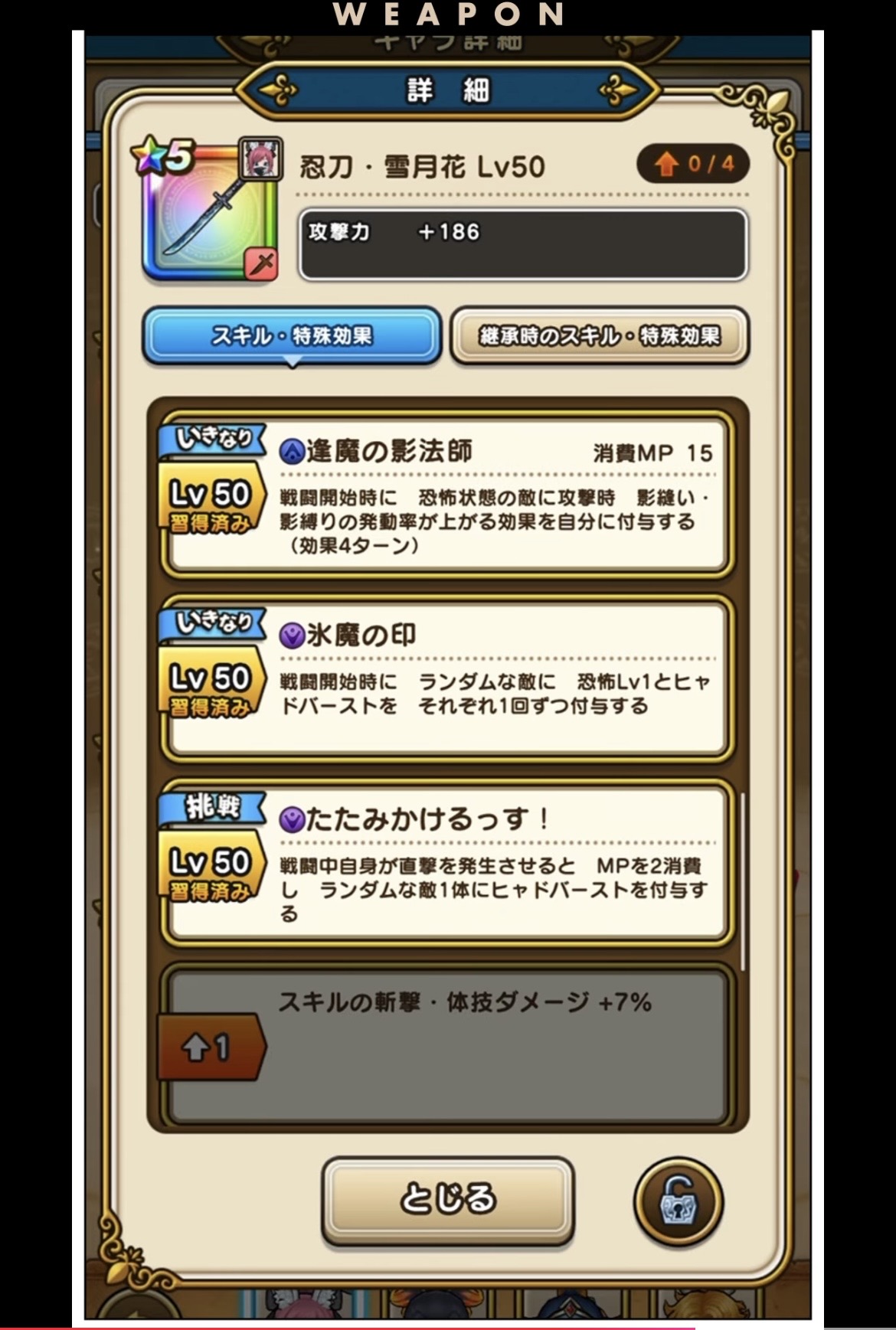Tap the 0/4 limit break counter
Image resolution: width=896 pixels, height=1330 pixels.
tap(694, 163)
